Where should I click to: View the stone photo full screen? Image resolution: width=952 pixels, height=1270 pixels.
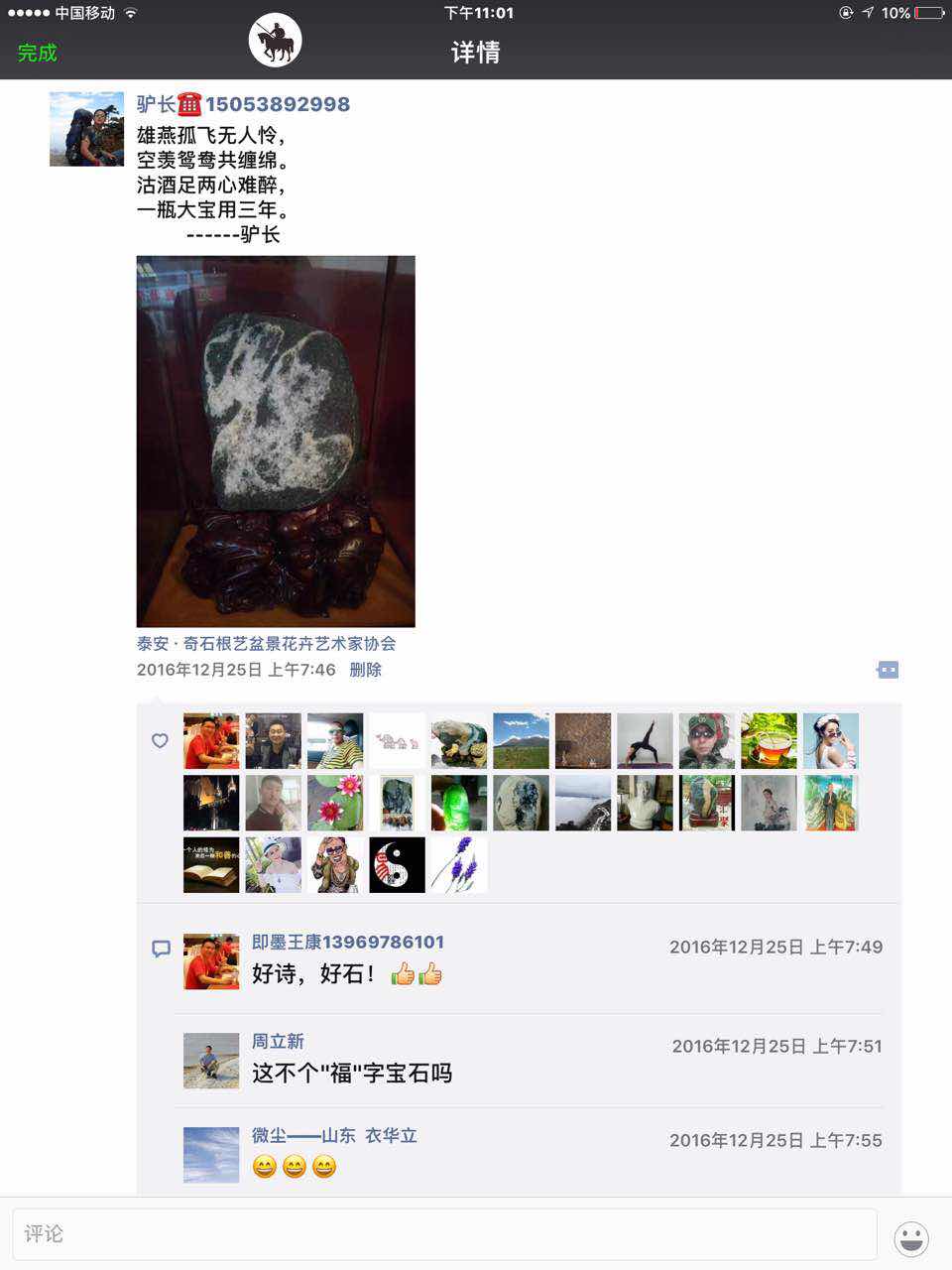[x=276, y=442]
